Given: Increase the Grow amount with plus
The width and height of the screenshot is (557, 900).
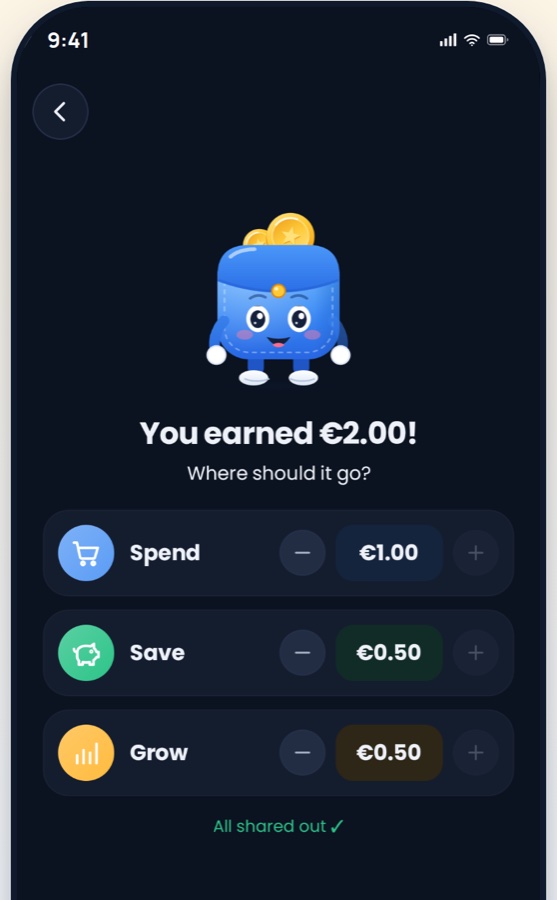Looking at the screenshot, I should [x=475, y=752].
